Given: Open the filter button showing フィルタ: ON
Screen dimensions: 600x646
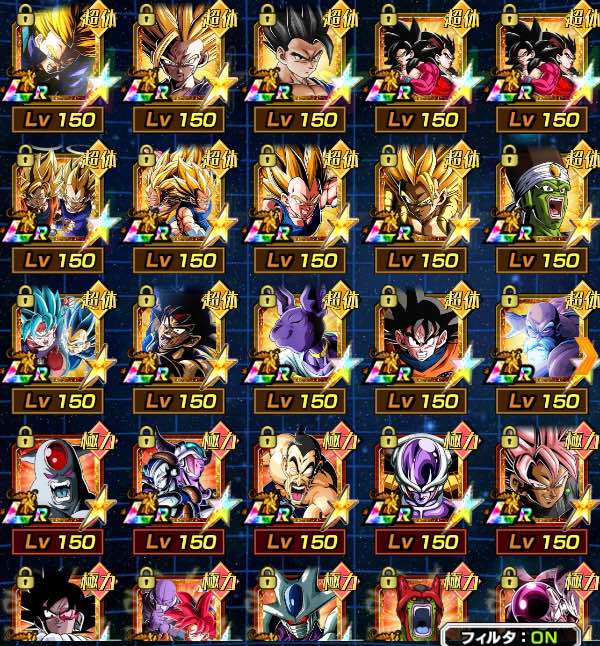Looking at the screenshot, I should [x=511, y=635].
